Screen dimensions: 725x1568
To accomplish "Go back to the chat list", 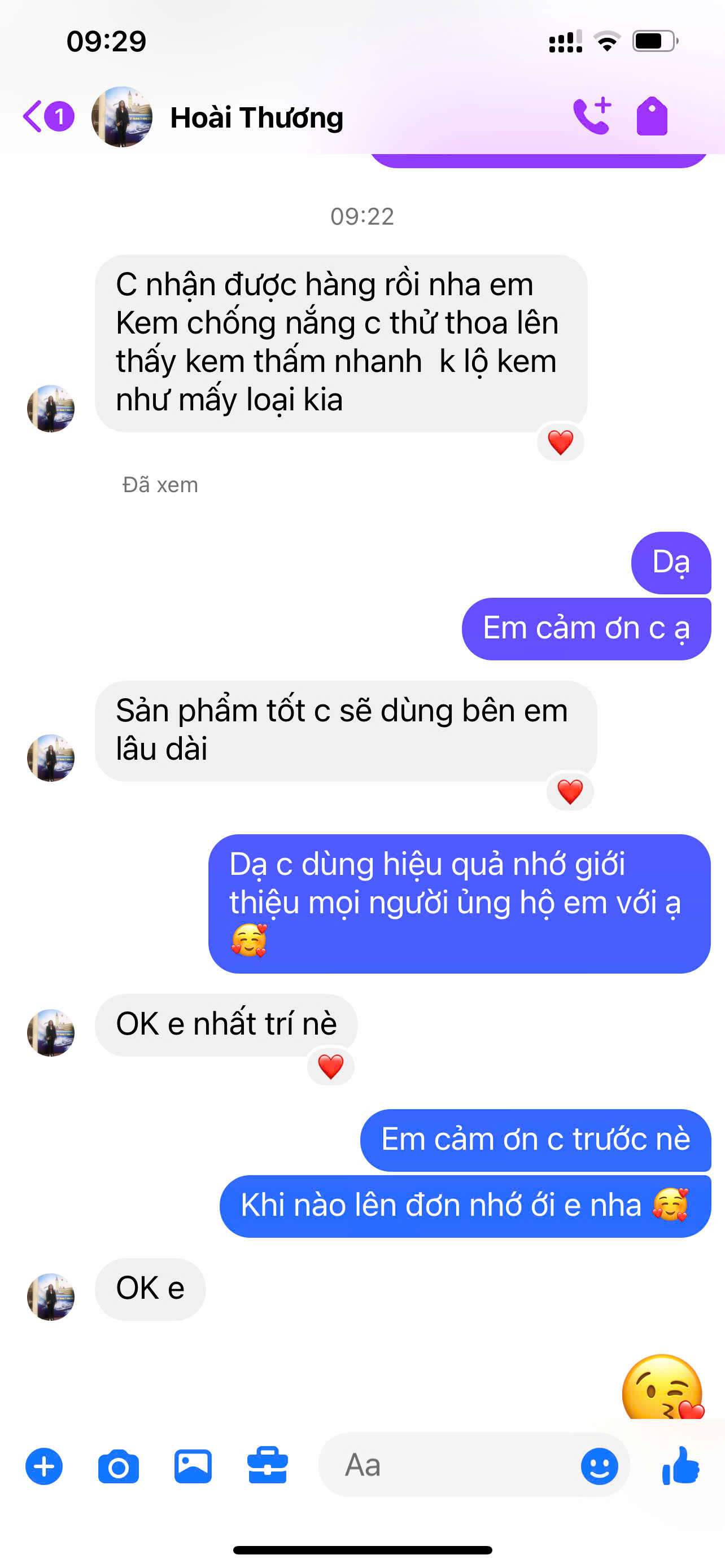I will click(x=33, y=116).
